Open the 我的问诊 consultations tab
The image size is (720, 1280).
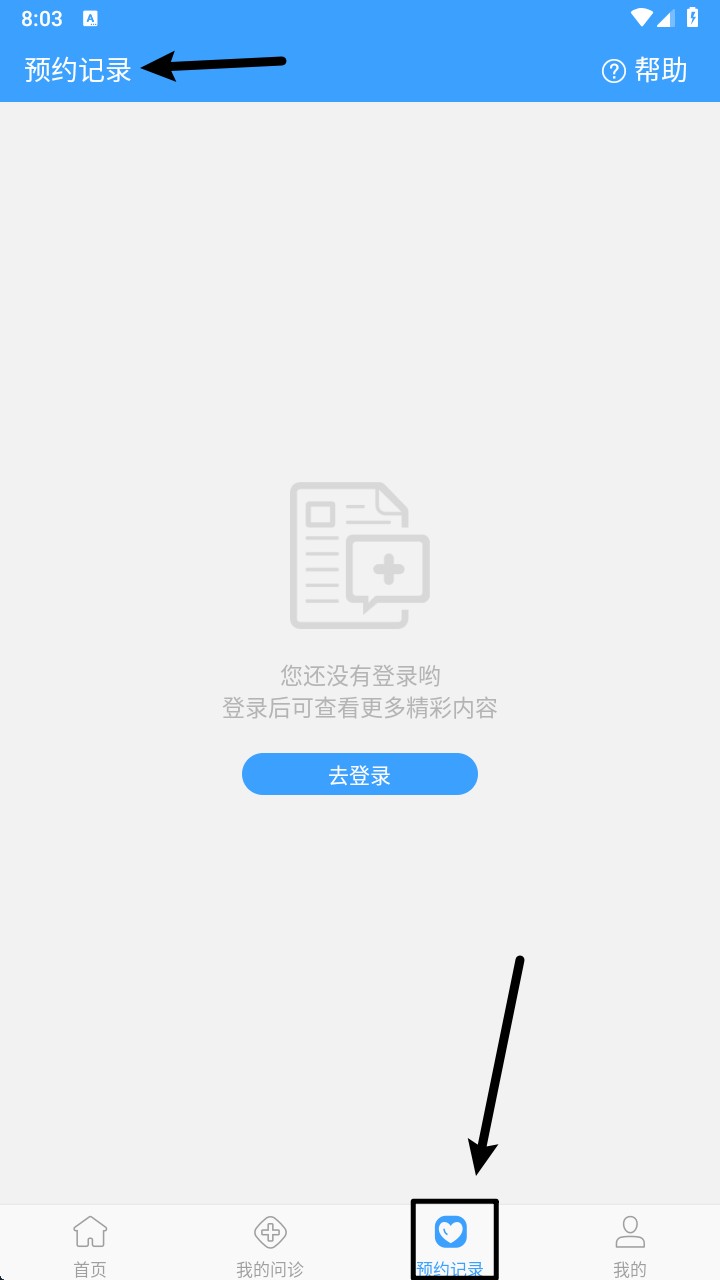click(270, 1244)
